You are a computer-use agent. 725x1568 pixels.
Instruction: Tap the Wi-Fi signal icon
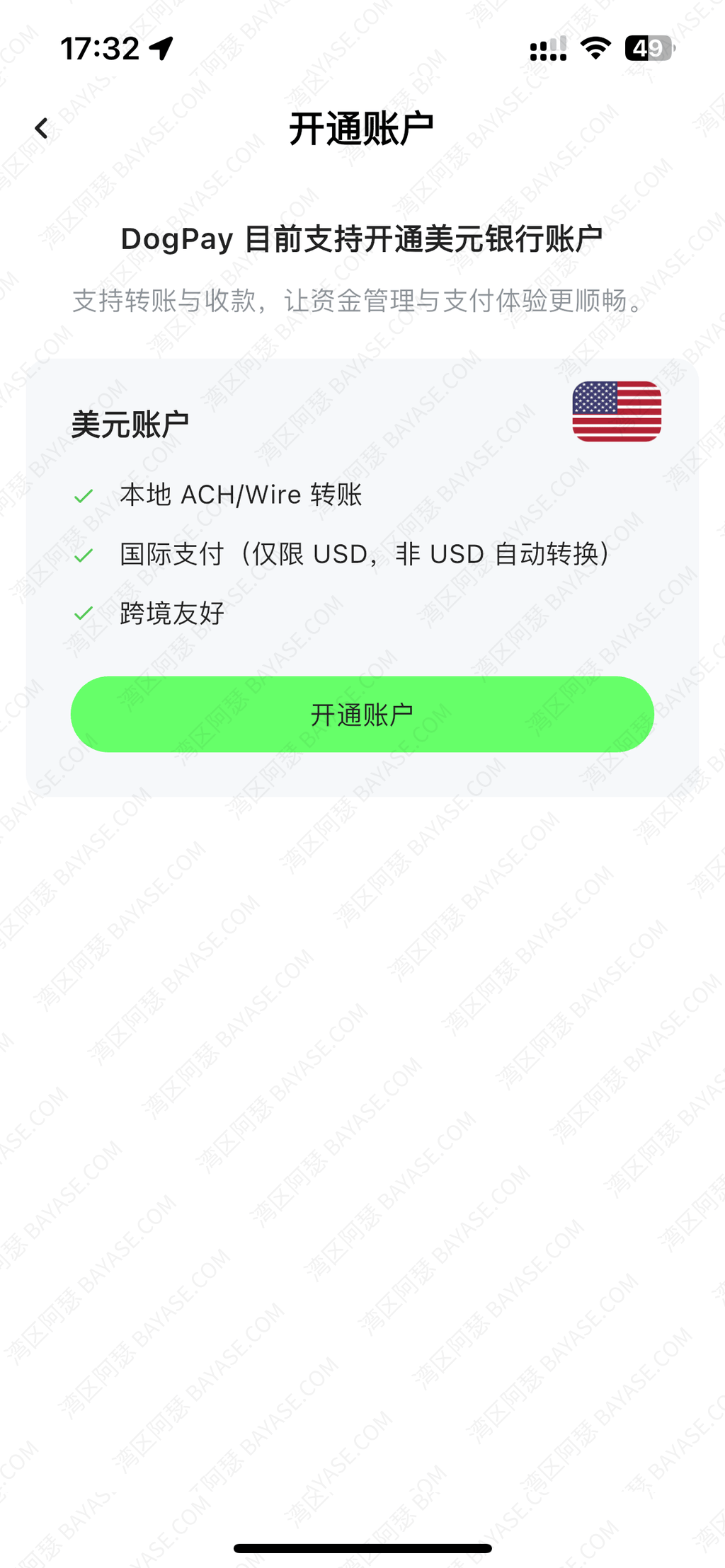(593, 47)
